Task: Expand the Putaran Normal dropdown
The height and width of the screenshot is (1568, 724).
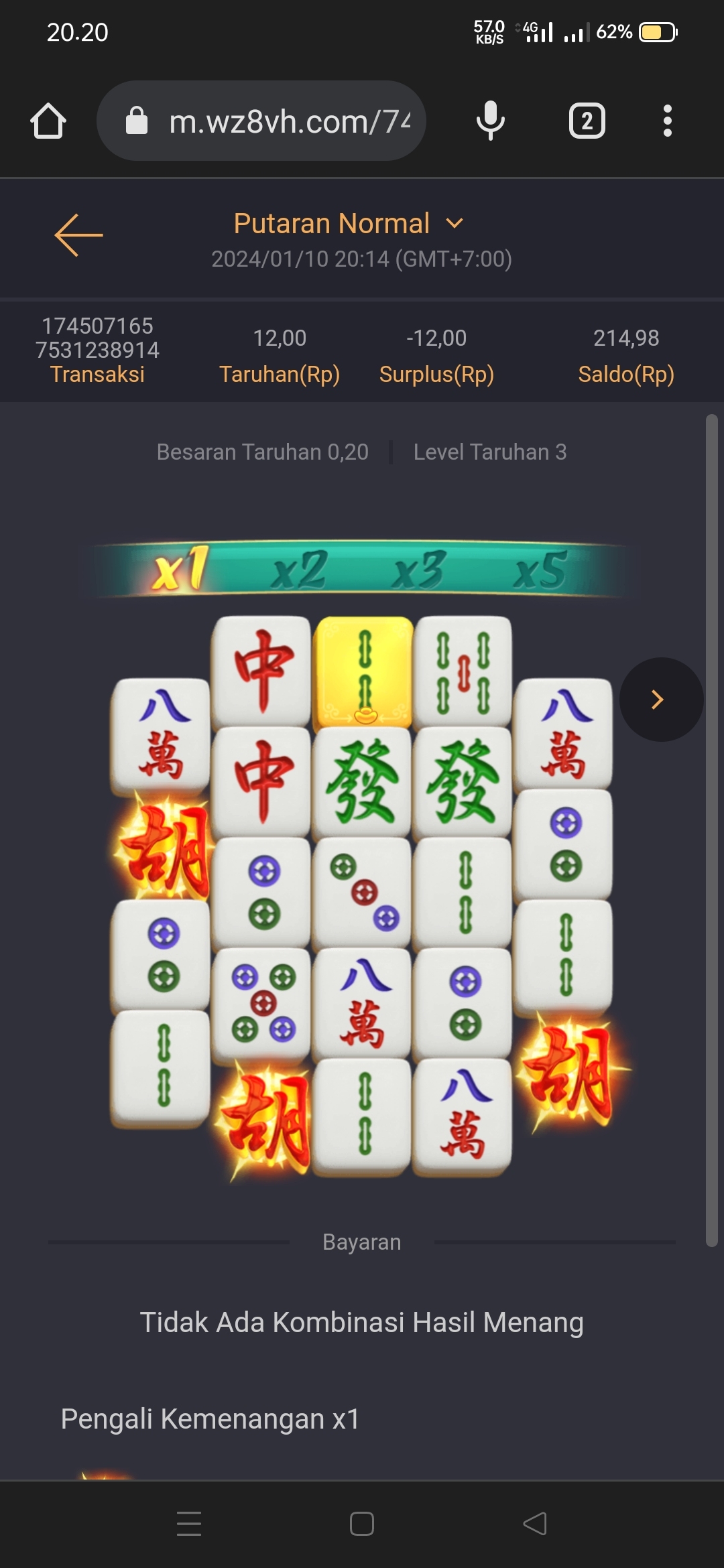Action: point(349,224)
